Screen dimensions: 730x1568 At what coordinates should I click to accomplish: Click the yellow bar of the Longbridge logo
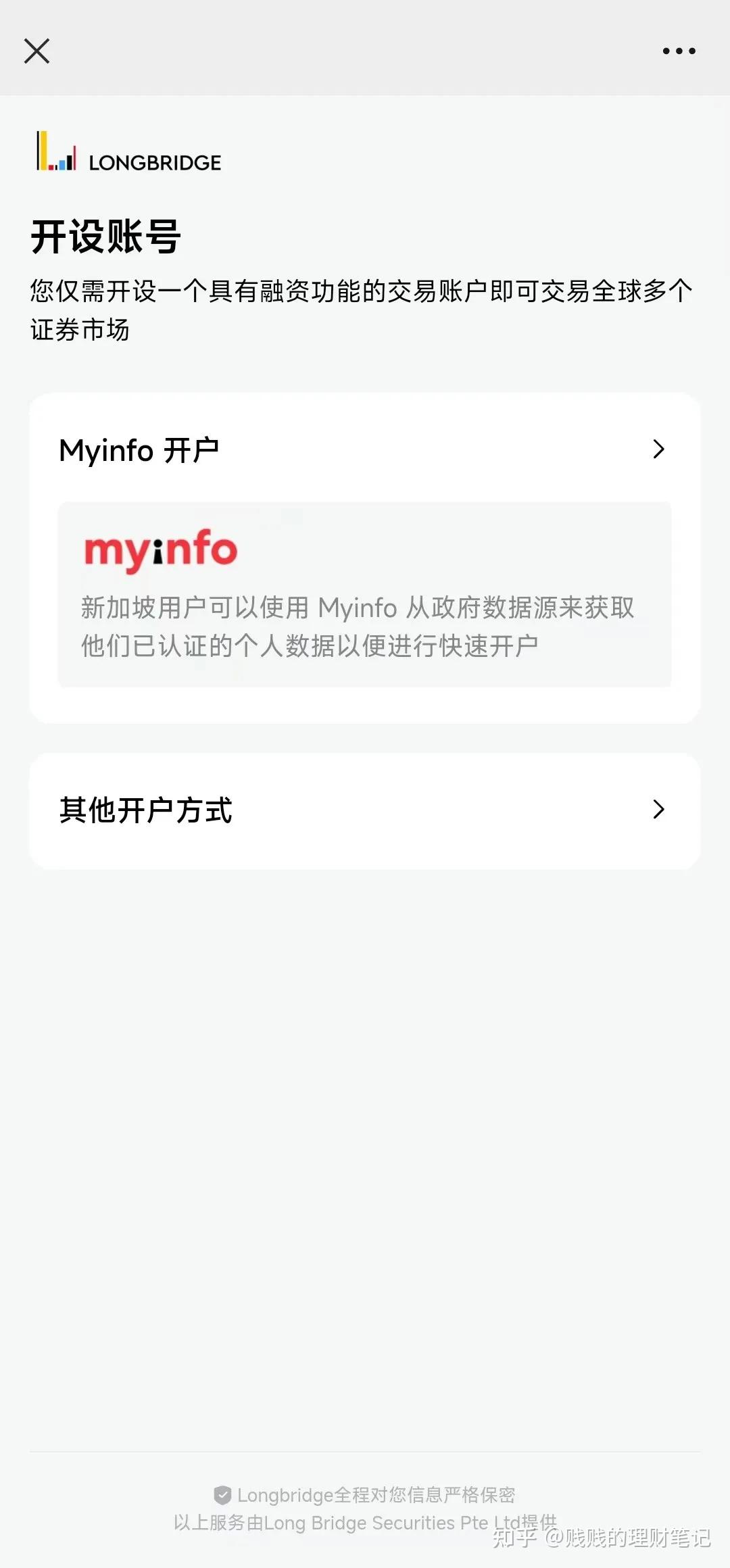tap(43, 150)
